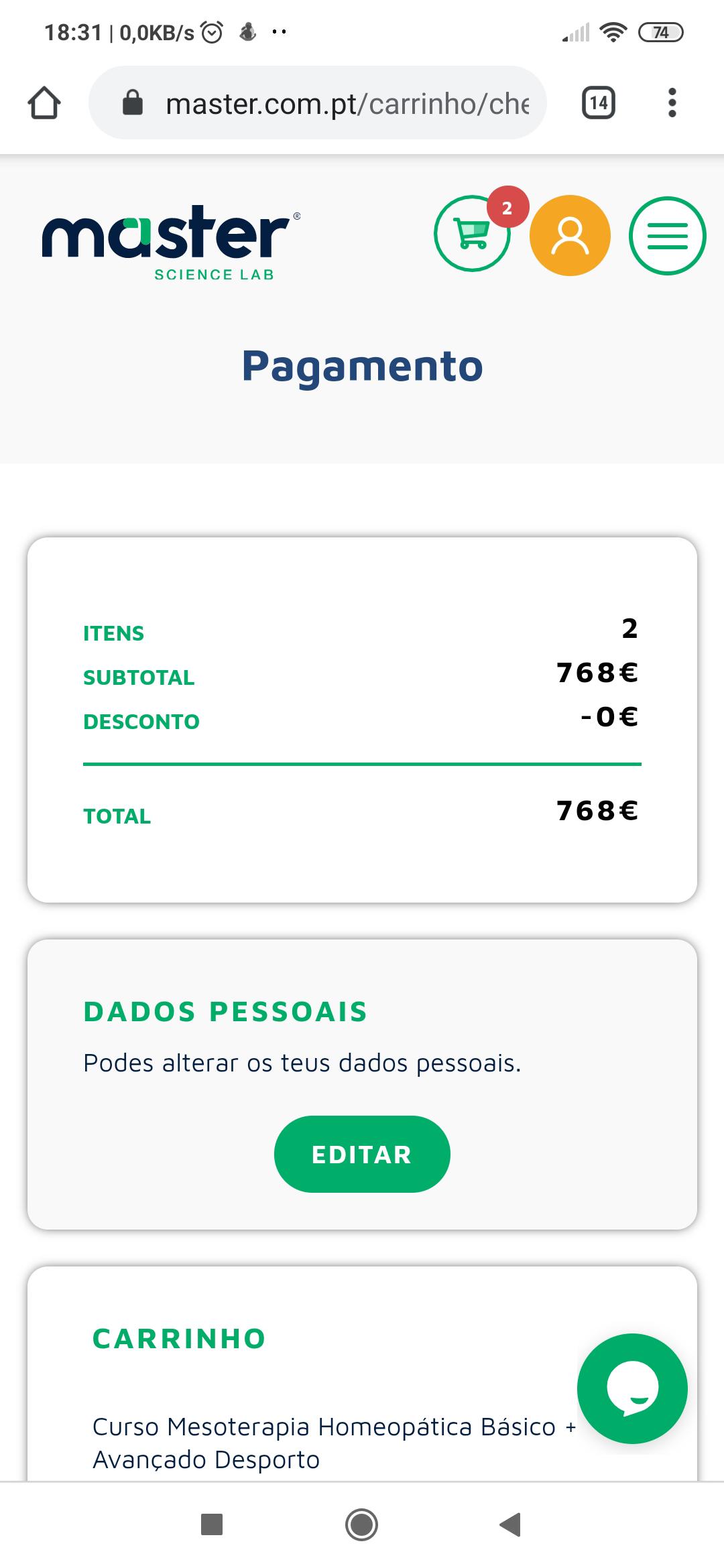Open the chat support bubble

(632, 1388)
